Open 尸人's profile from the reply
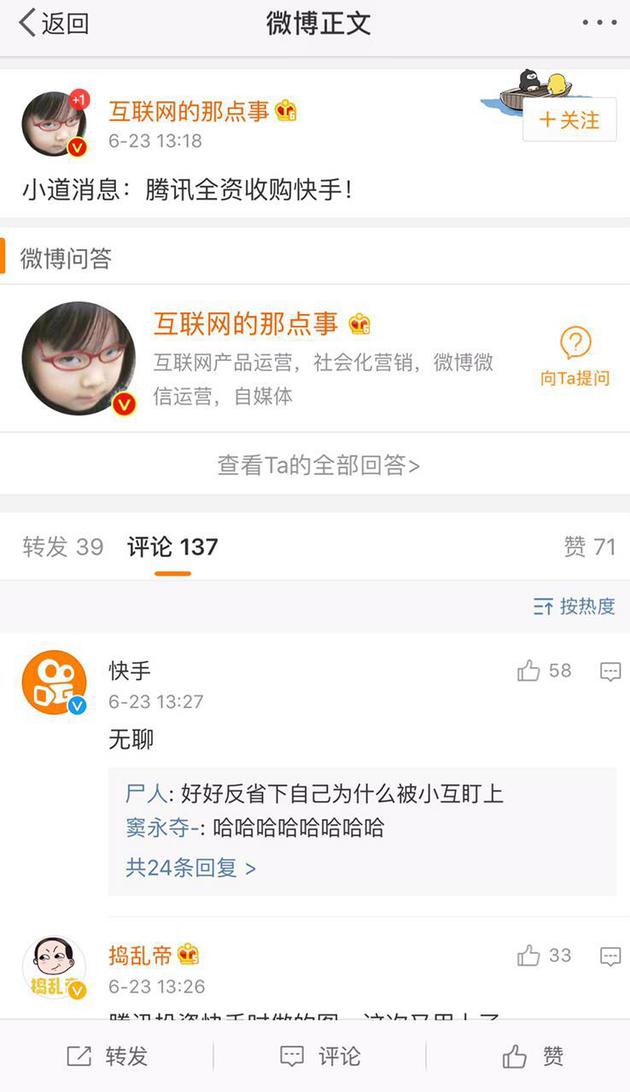This screenshot has width=630, height=1092. point(143,794)
